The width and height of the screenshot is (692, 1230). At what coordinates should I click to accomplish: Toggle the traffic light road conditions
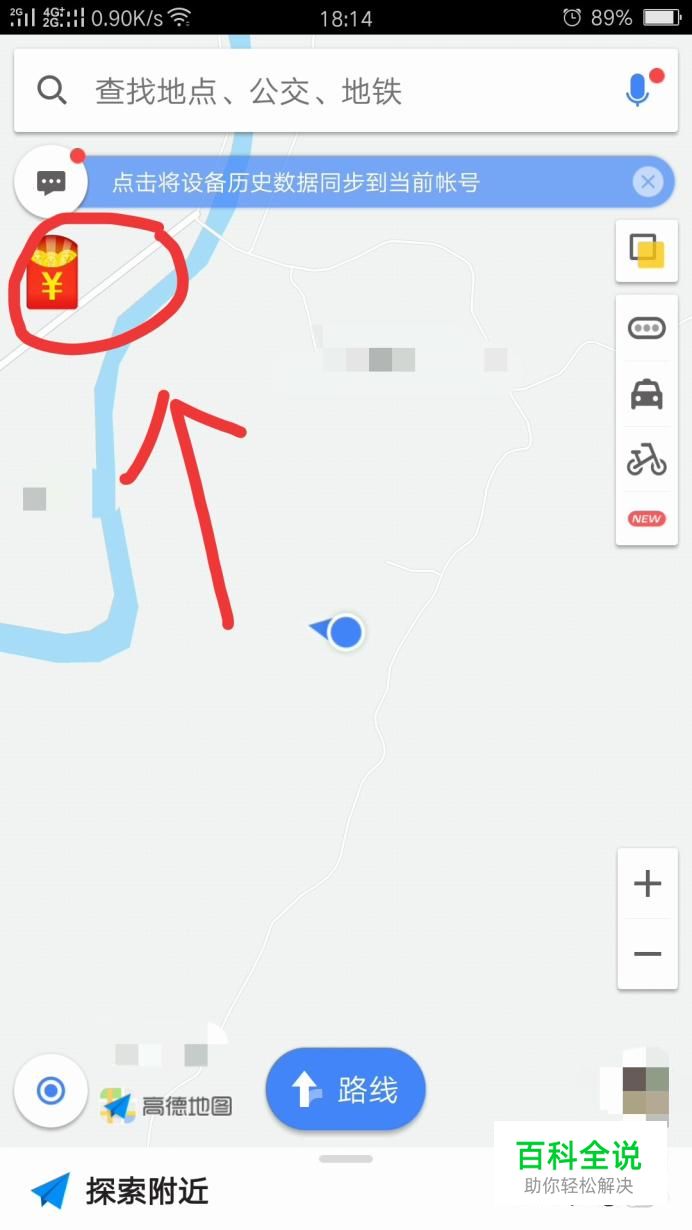click(x=647, y=328)
